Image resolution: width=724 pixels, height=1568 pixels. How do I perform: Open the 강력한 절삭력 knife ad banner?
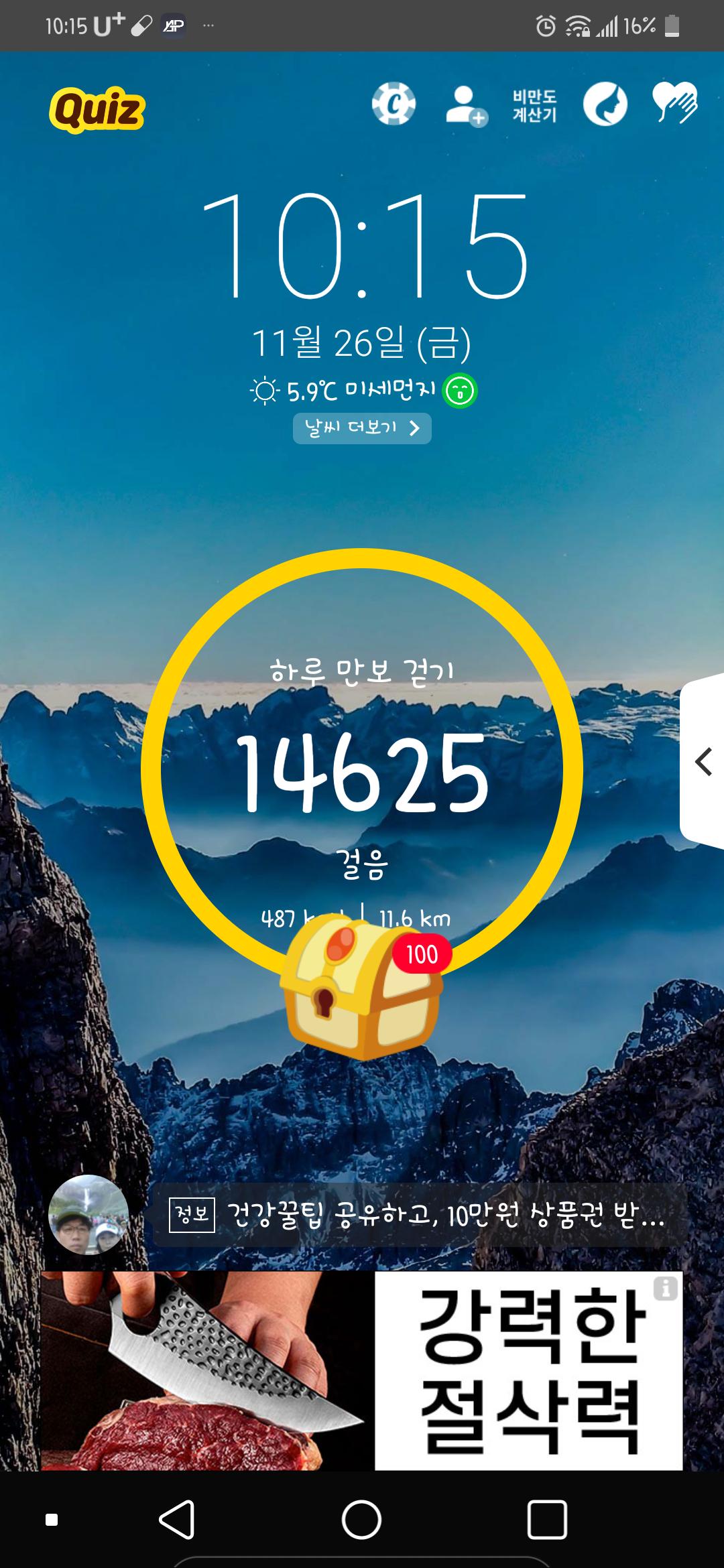[x=362, y=1371]
